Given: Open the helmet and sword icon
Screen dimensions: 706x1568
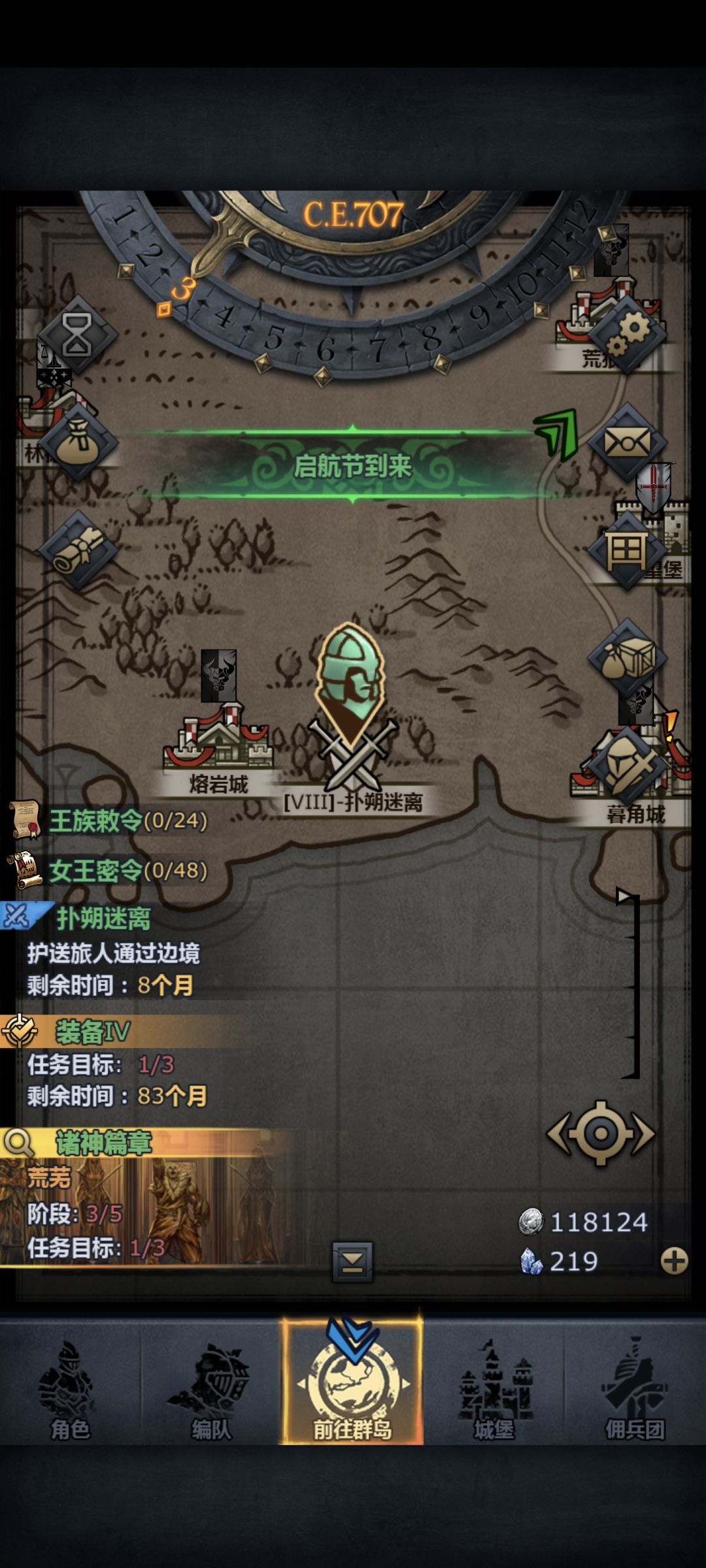Looking at the screenshot, I should (x=627, y=766).
